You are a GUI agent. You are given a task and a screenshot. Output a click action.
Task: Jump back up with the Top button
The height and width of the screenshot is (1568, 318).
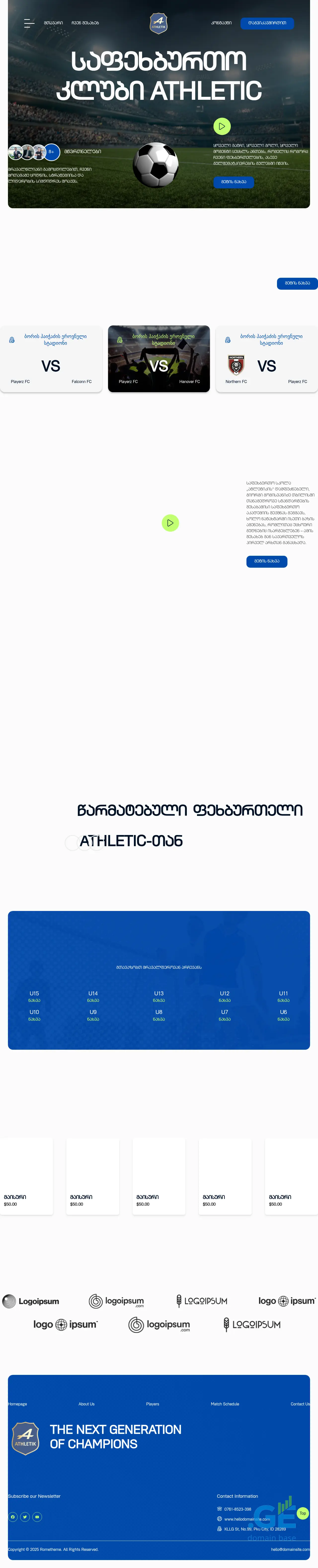[303, 1513]
